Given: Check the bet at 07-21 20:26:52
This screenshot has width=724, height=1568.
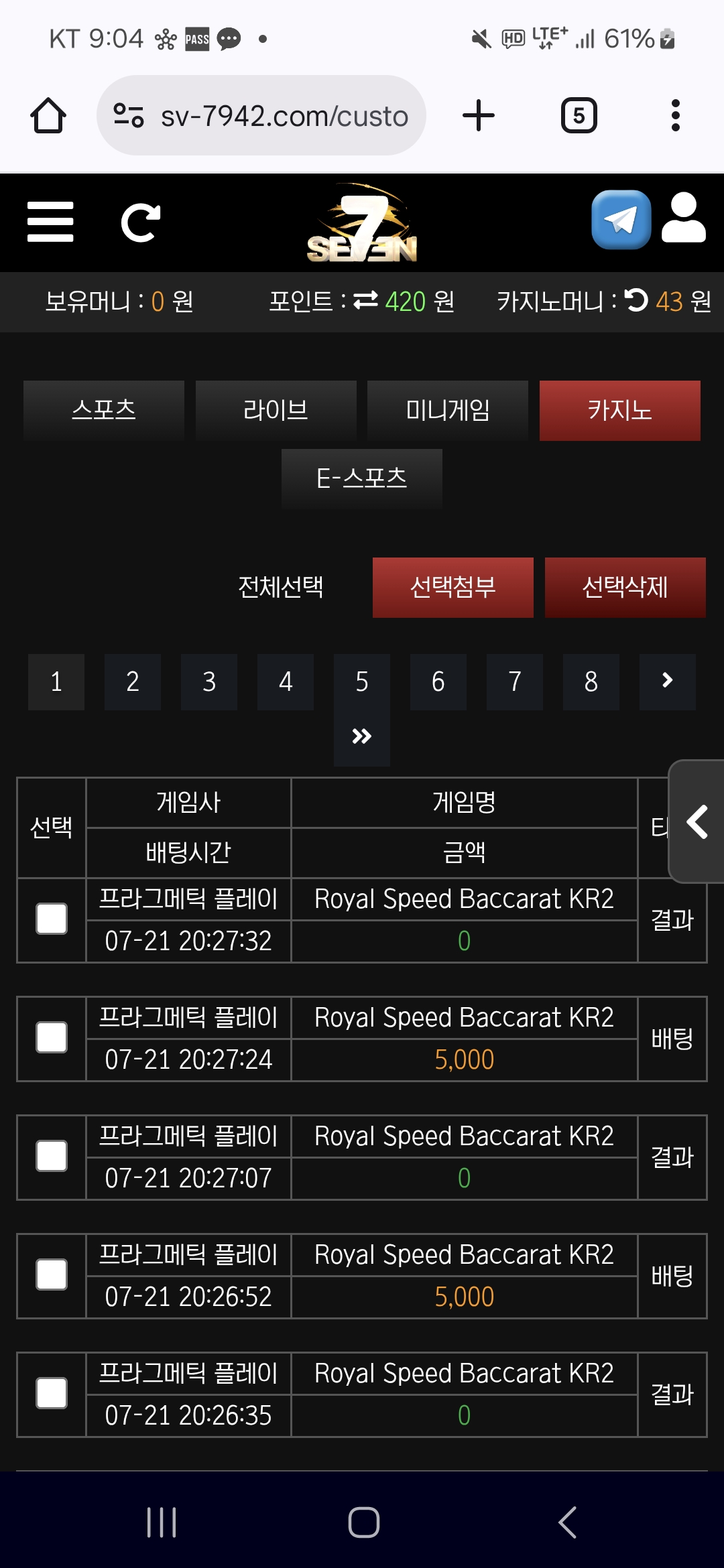Looking at the screenshot, I should pos(52,1275).
